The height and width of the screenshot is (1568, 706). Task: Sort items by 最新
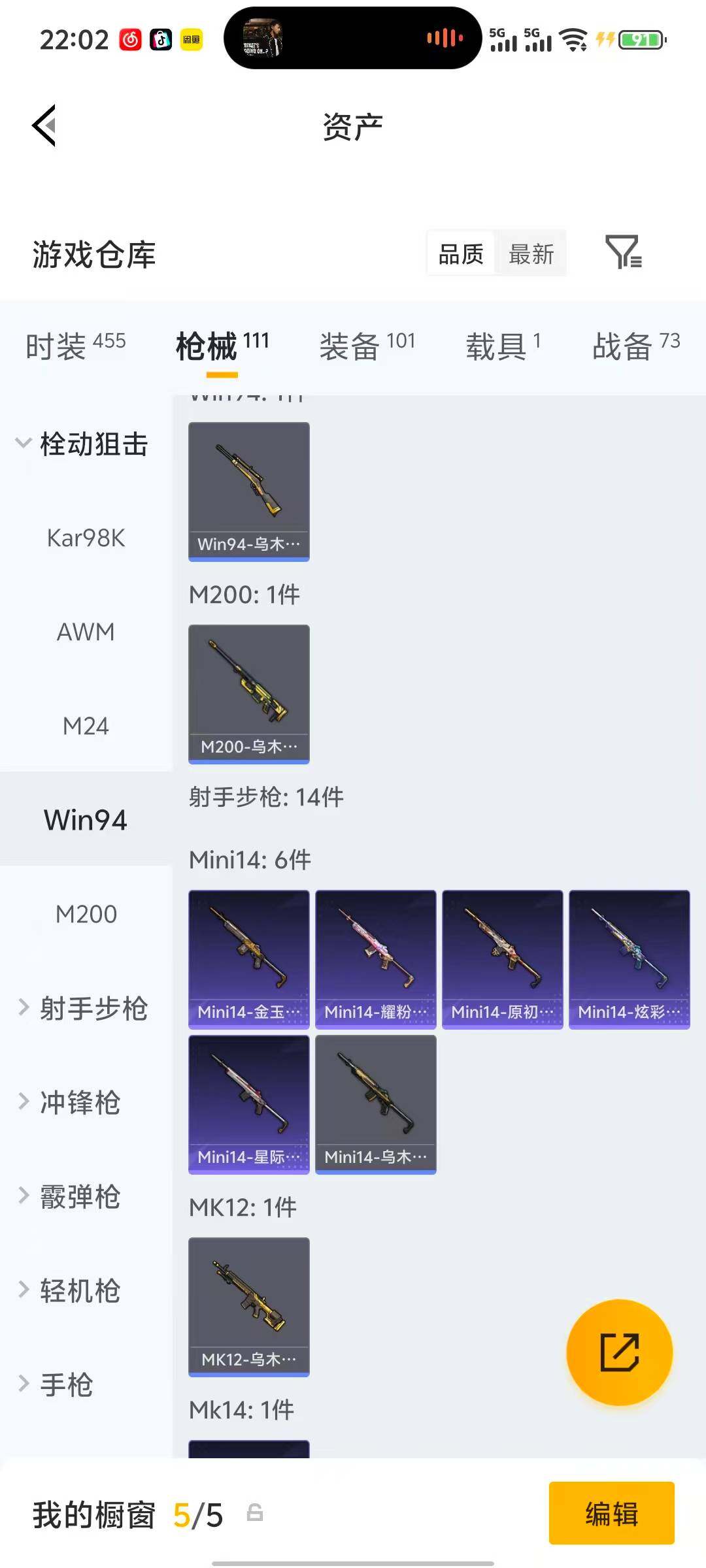pyautogui.click(x=531, y=254)
